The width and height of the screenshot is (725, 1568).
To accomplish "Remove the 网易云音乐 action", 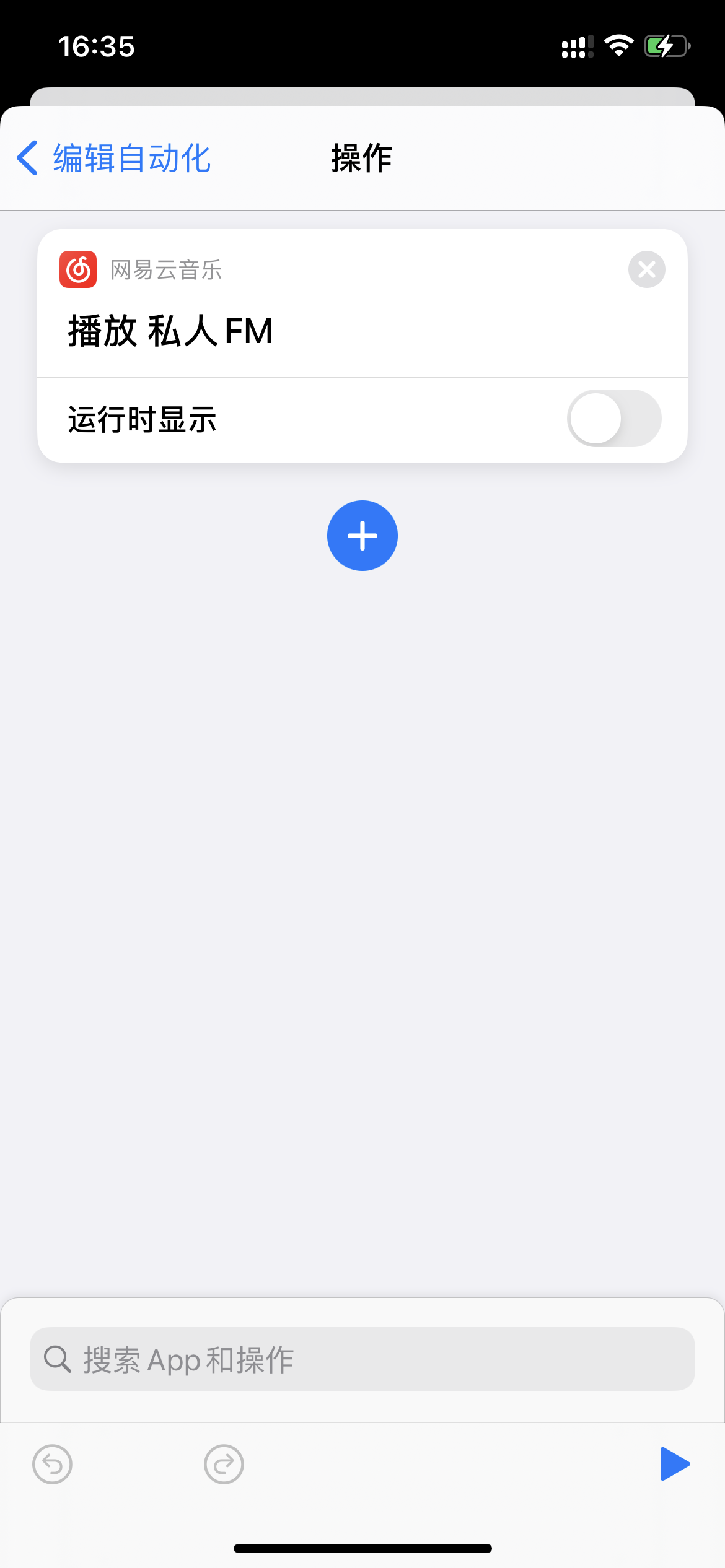I will click(646, 269).
